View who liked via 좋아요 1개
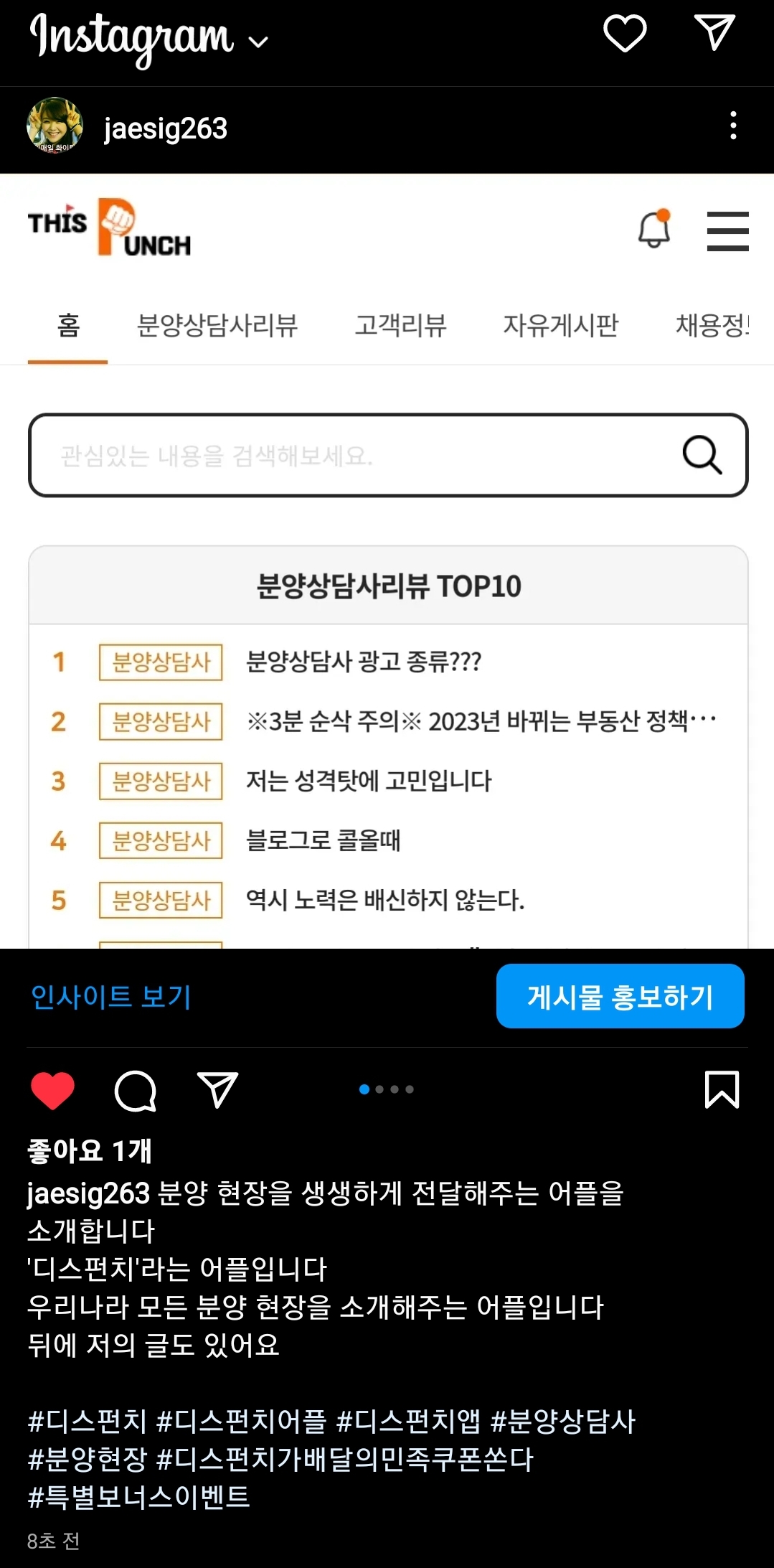 click(90, 1150)
